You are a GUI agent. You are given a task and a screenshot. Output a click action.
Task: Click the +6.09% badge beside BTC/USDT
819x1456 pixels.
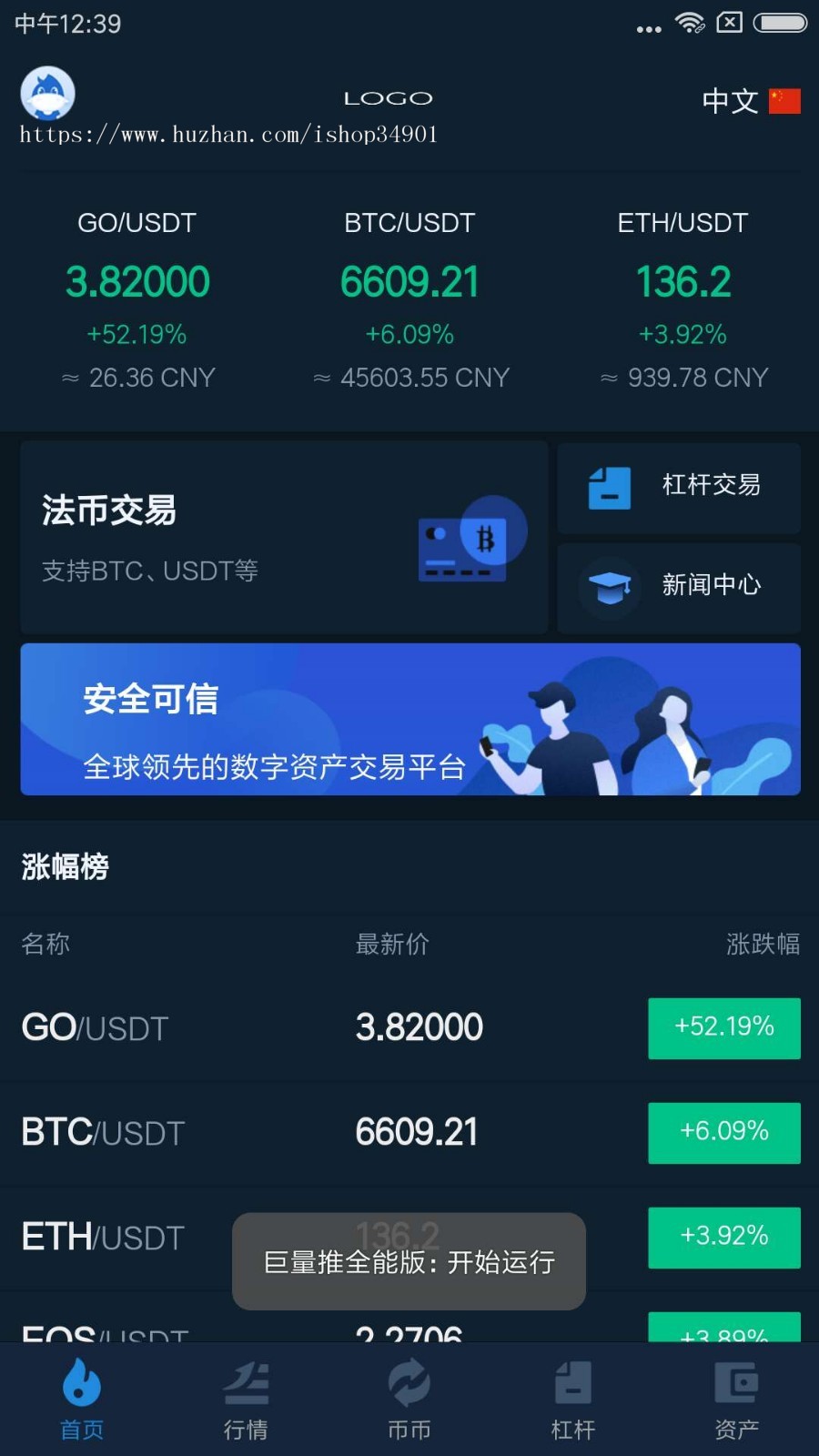click(723, 1132)
